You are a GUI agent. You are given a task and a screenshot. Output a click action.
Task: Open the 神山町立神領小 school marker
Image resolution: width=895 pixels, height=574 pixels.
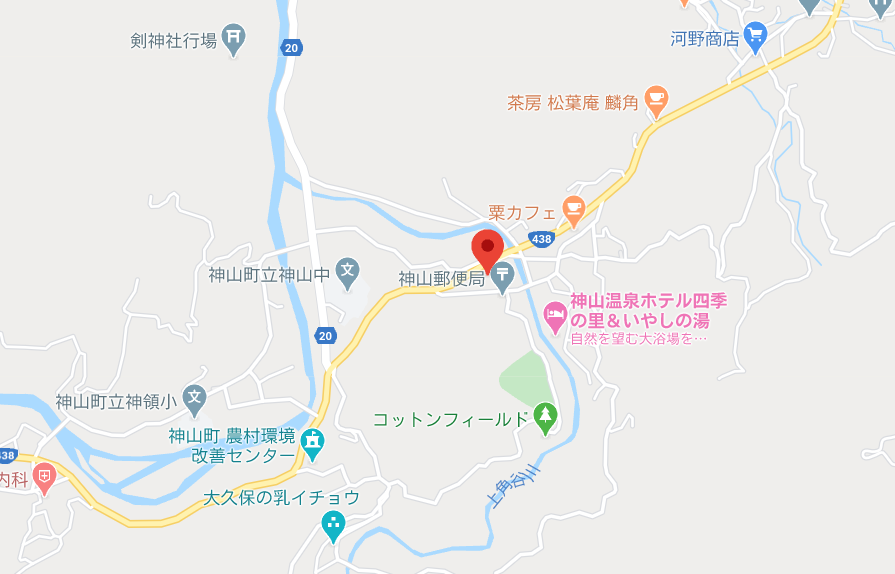pyautogui.click(x=195, y=399)
